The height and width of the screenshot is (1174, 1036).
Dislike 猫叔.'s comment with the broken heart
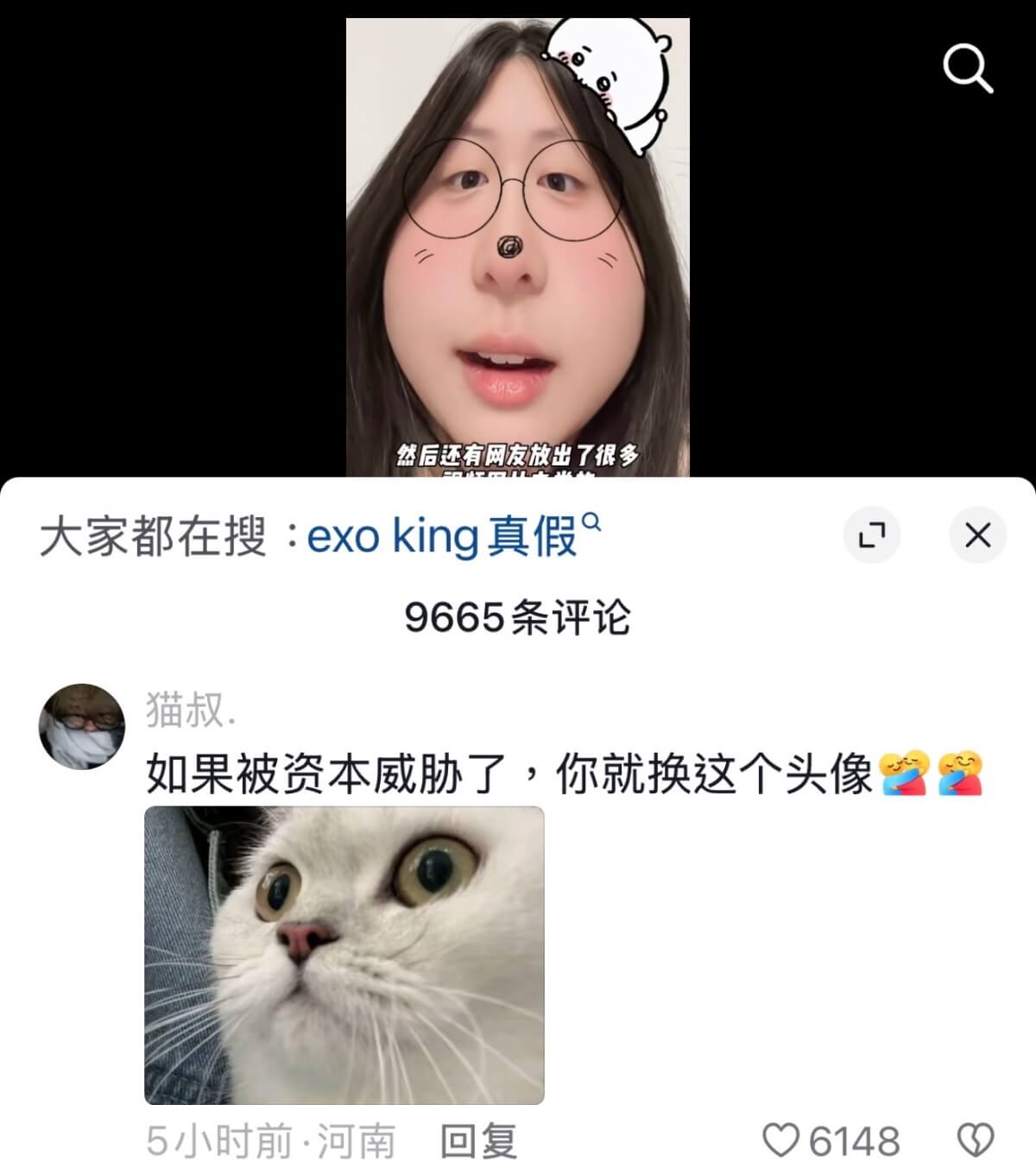[976, 1141]
